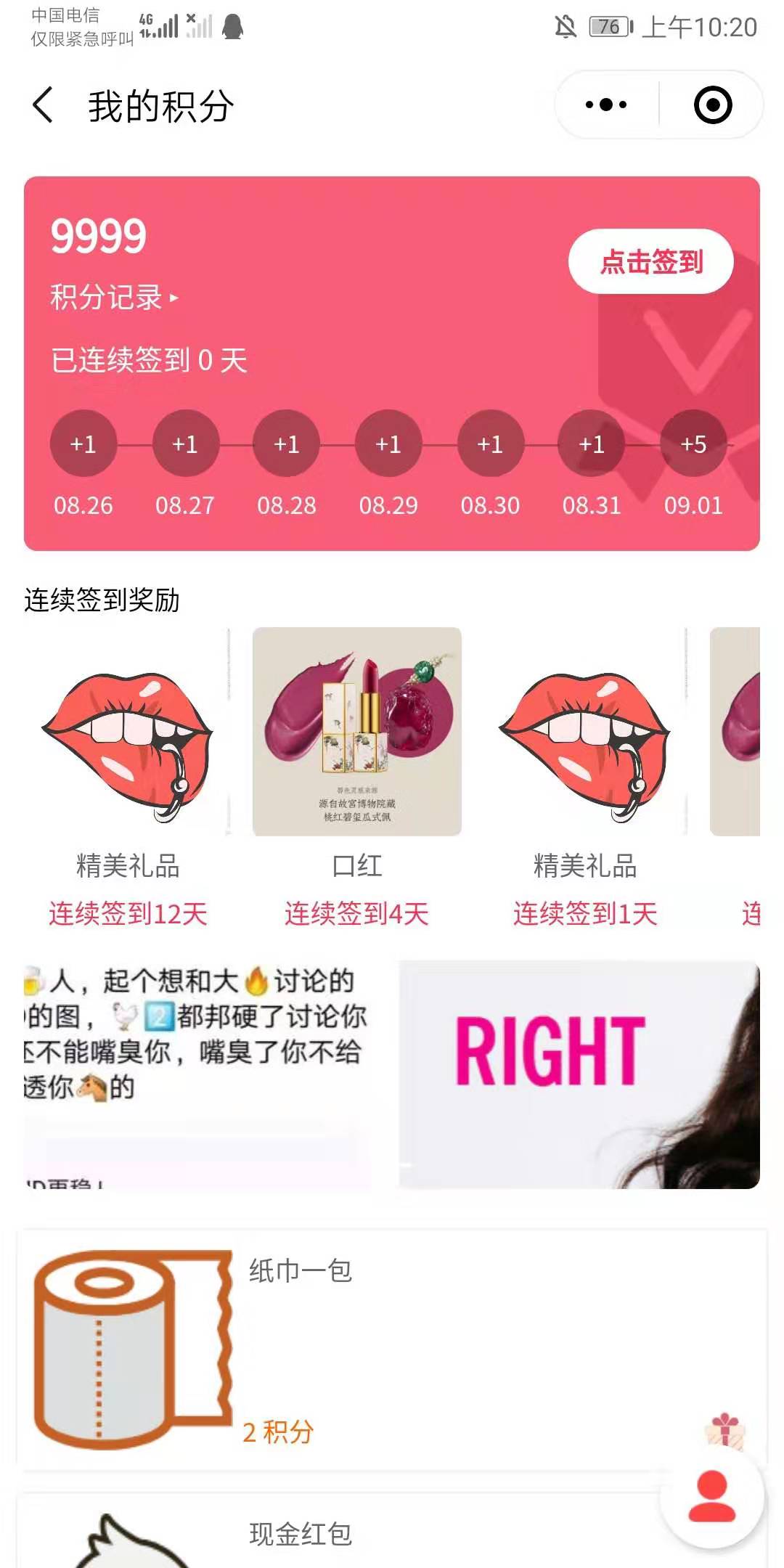The height and width of the screenshot is (1568, 784).
Task: Tap 点击签到 to check in
Action: click(x=650, y=262)
